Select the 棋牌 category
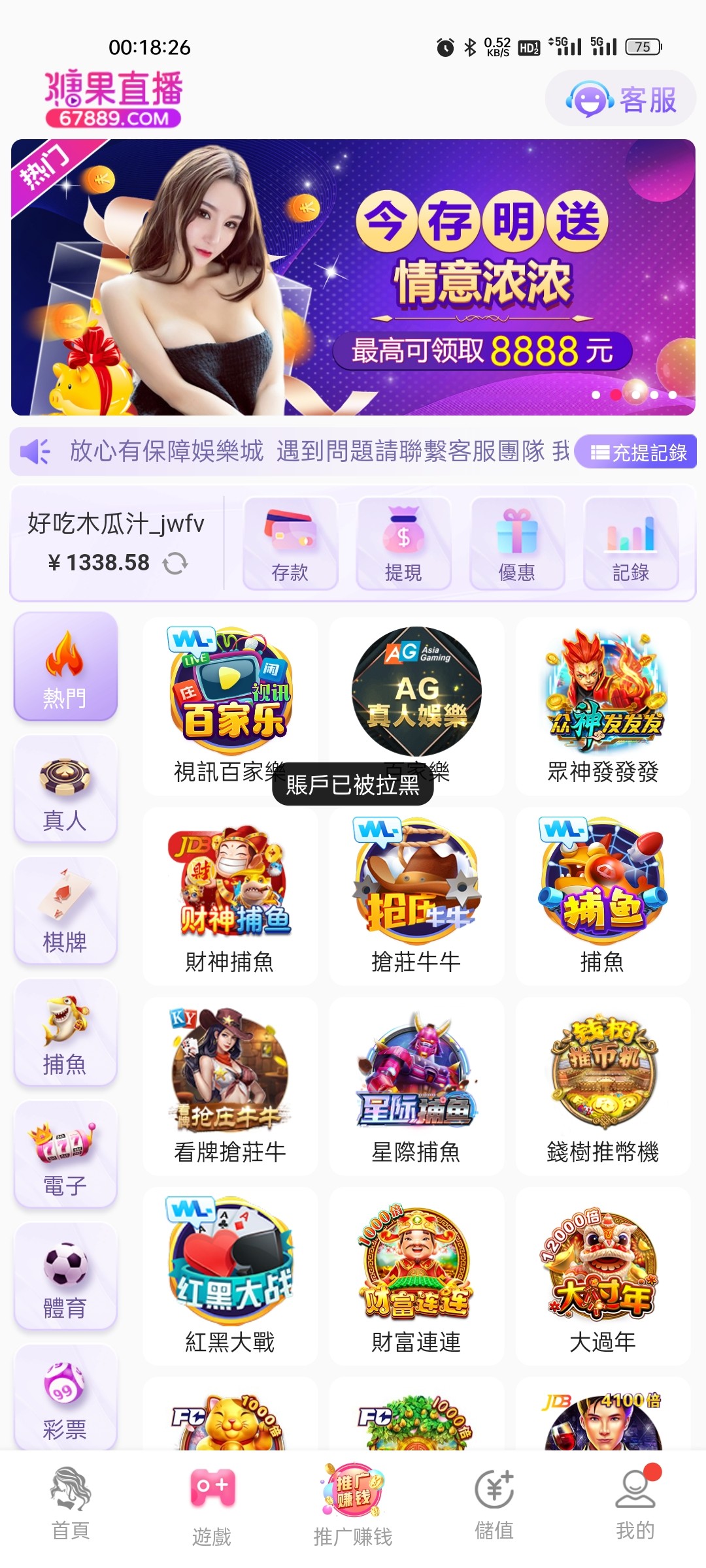The width and height of the screenshot is (706, 1568). tap(65, 911)
